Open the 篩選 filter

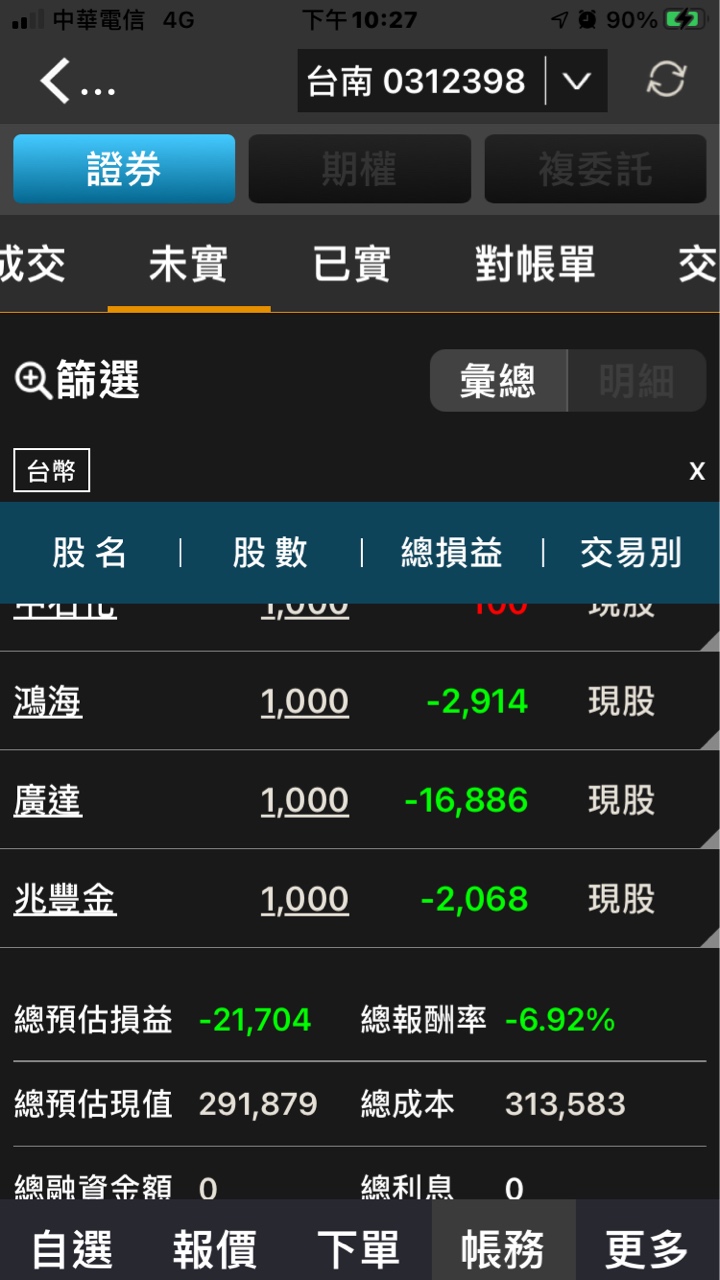coord(77,381)
